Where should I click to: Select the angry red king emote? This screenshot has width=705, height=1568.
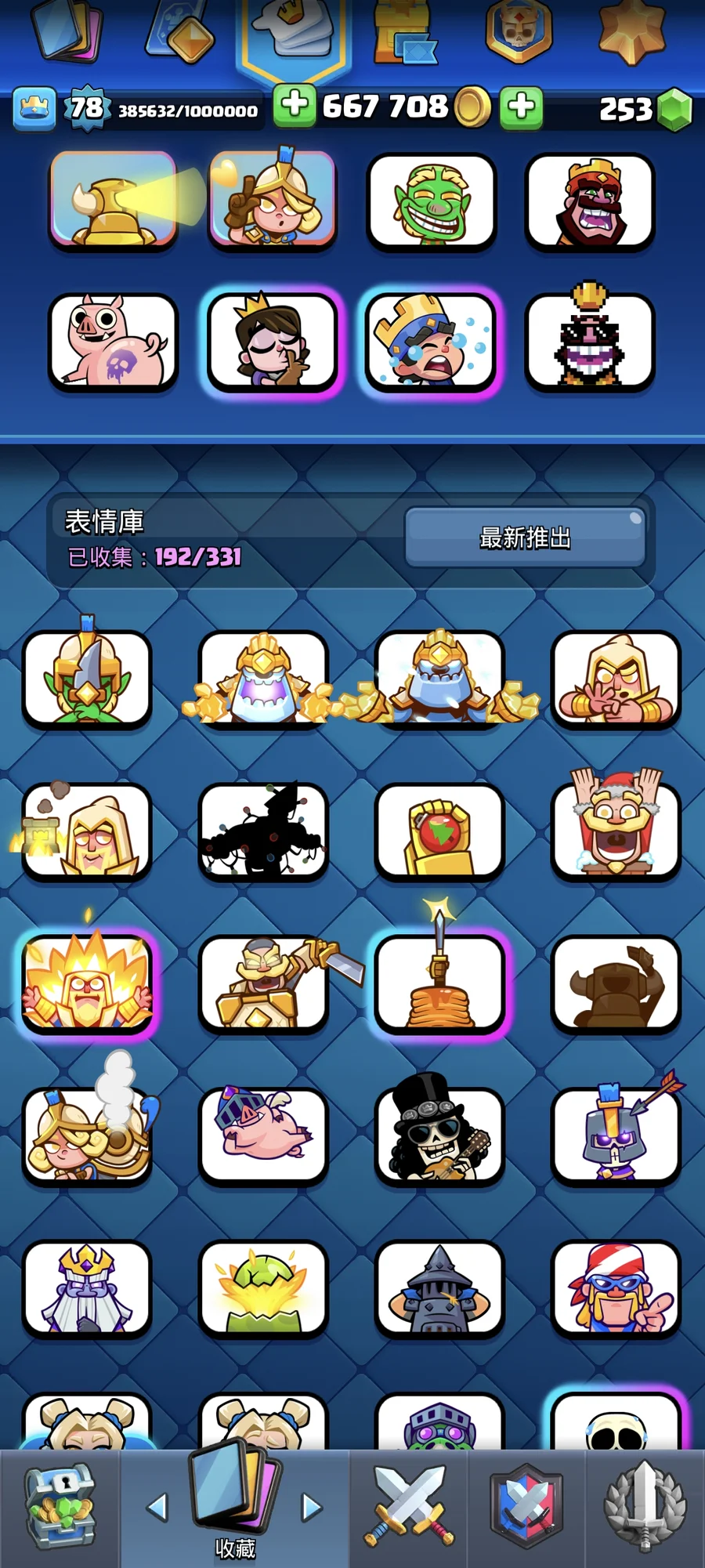point(590,201)
